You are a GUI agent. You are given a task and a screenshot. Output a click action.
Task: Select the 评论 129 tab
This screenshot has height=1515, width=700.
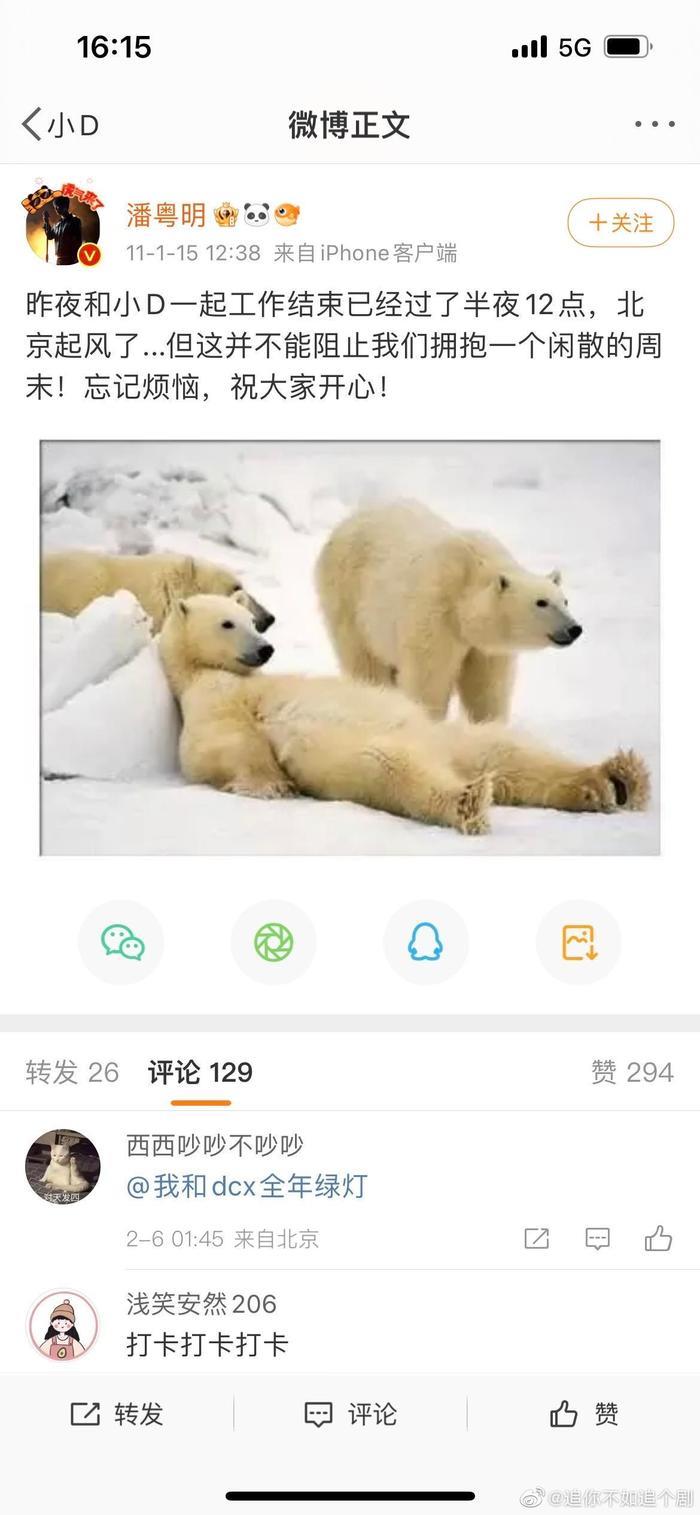[200, 1073]
